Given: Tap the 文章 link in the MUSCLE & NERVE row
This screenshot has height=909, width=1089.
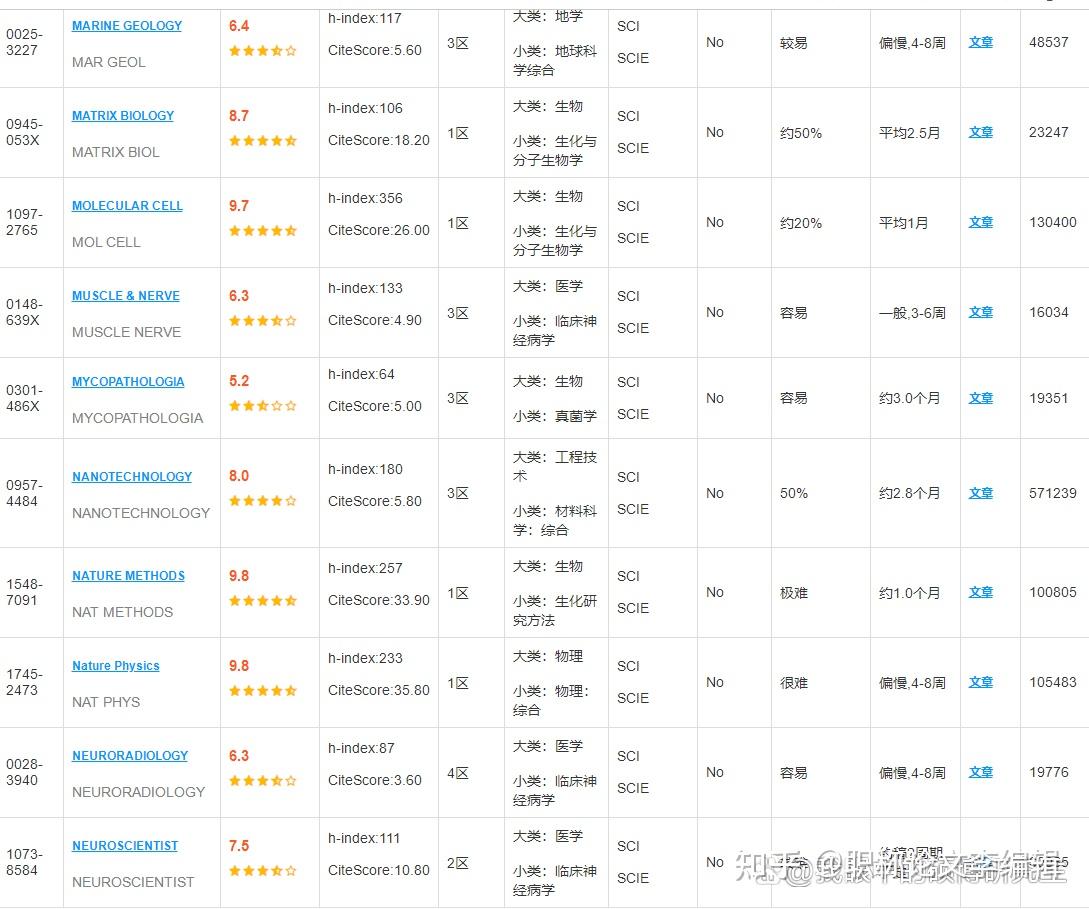Looking at the screenshot, I should 981,312.
